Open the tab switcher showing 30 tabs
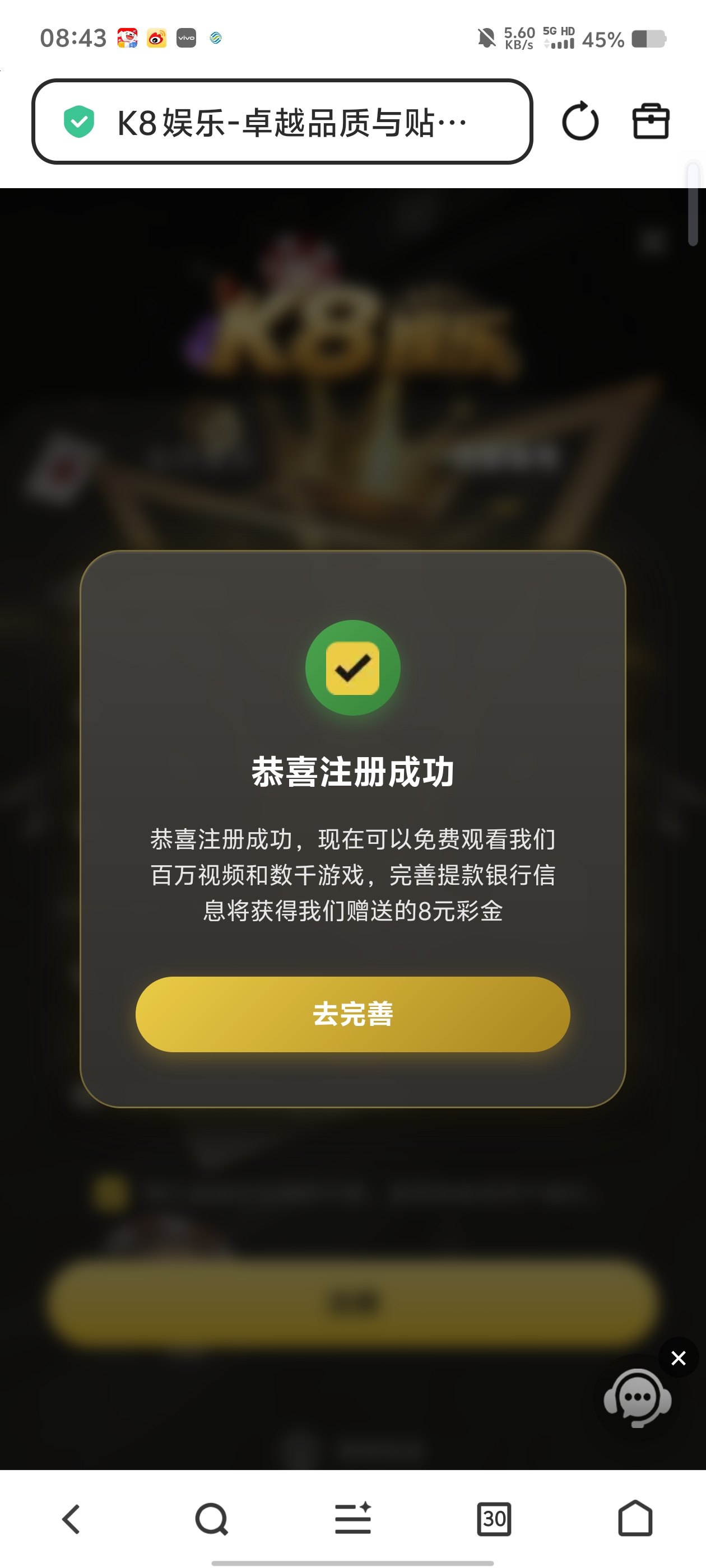Viewport: 706px width, 1568px height. click(494, 1518)
